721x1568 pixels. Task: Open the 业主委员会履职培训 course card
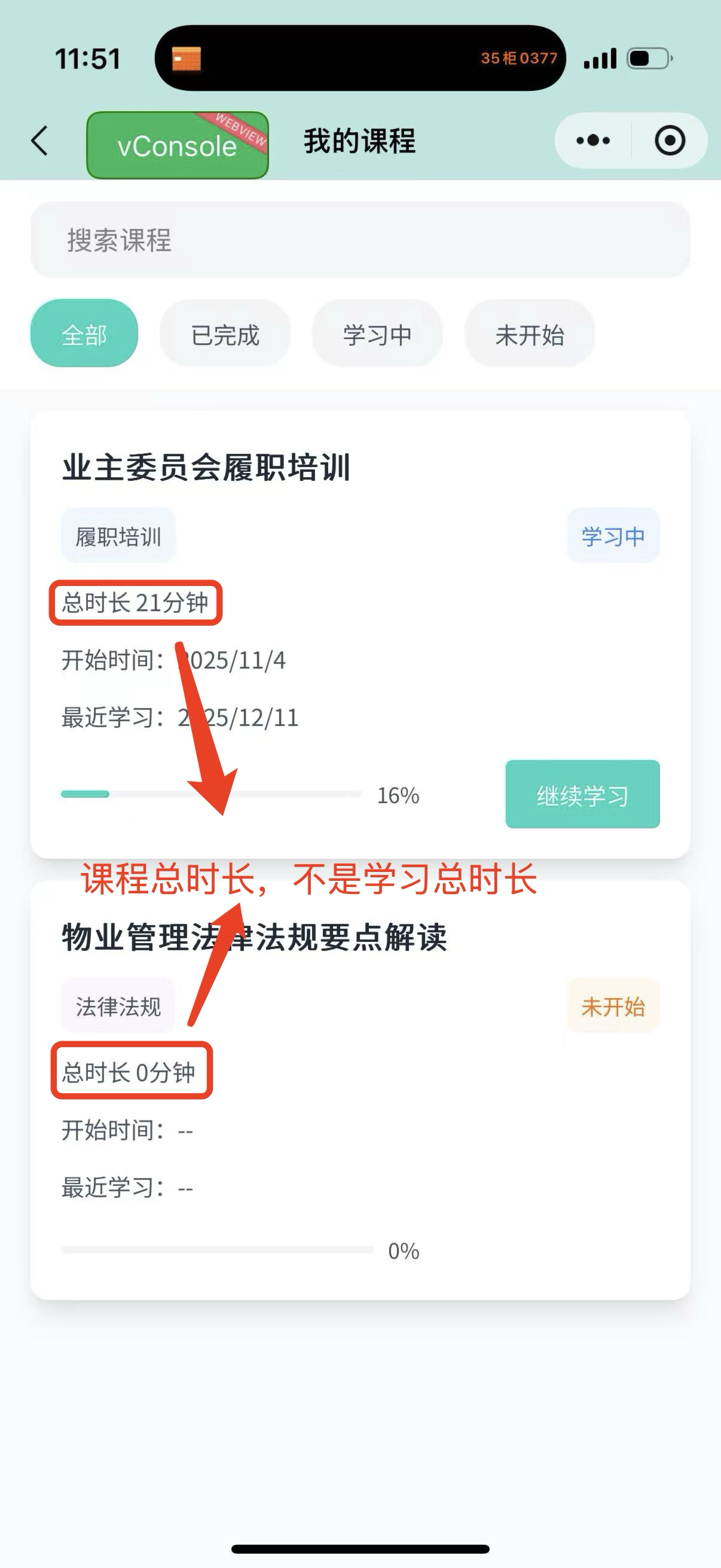(207, 468)
